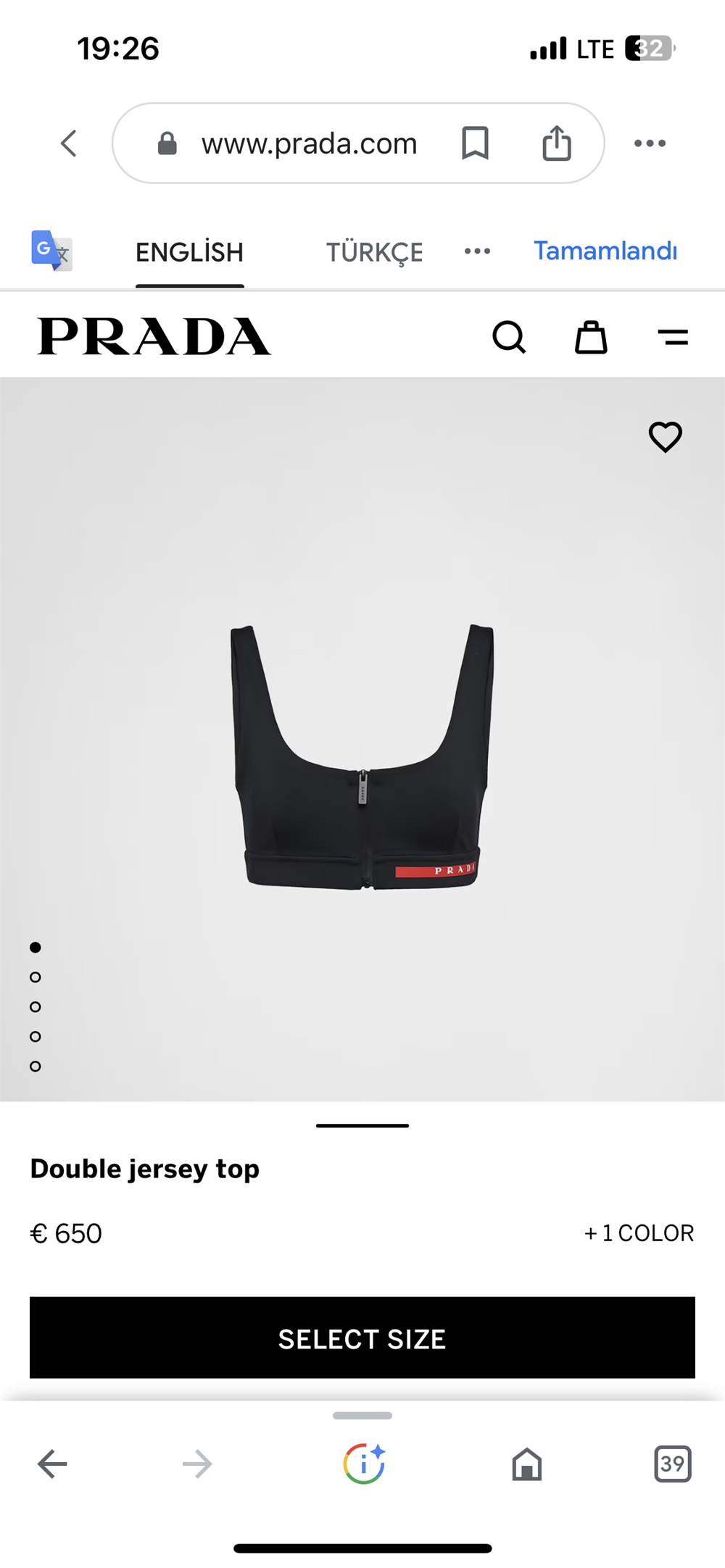Open the tab switcher showing 39 tabs
Screen dimensions: 725x1568
point(671,1463)
